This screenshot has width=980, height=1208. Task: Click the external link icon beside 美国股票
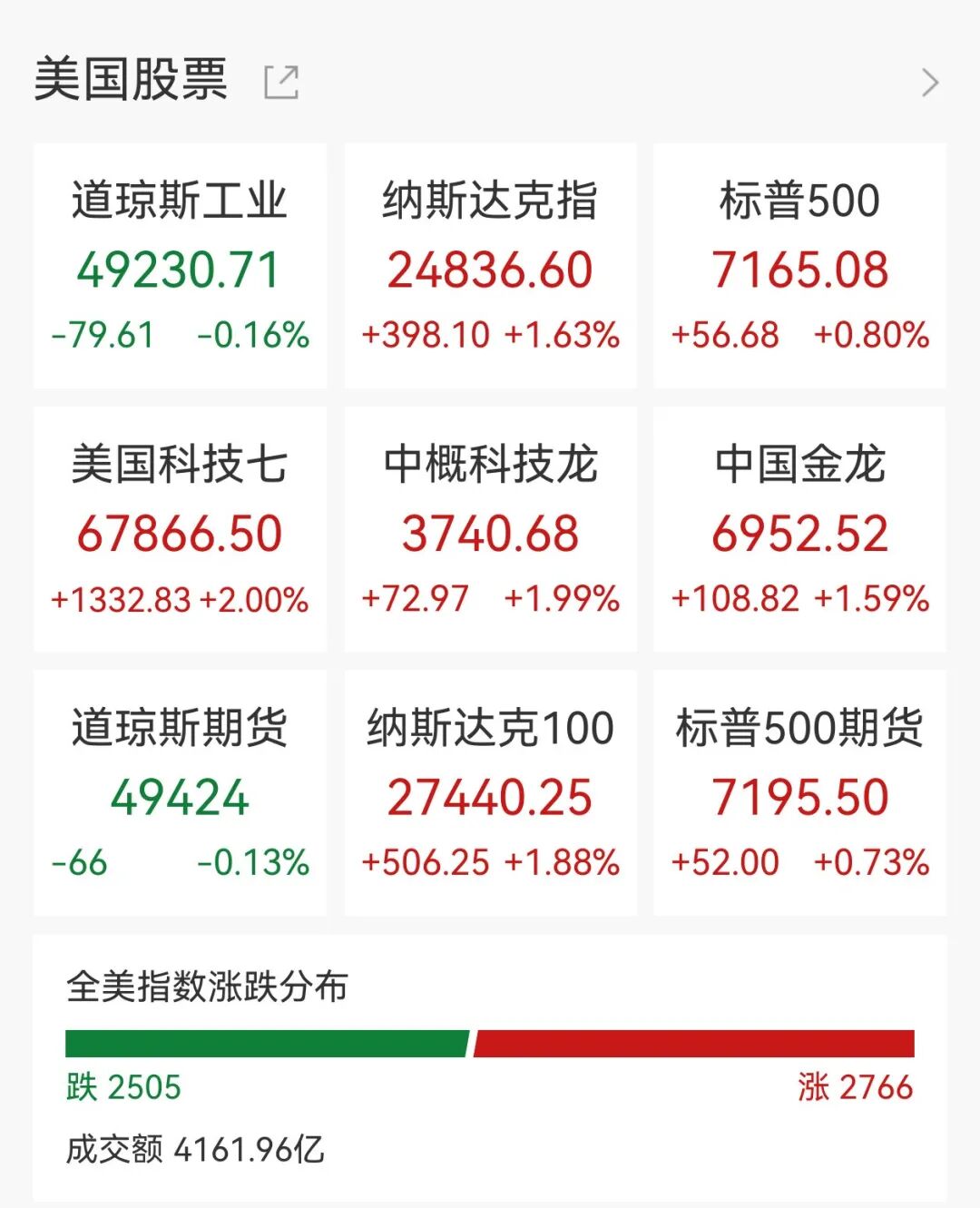(x=283, y=82)
